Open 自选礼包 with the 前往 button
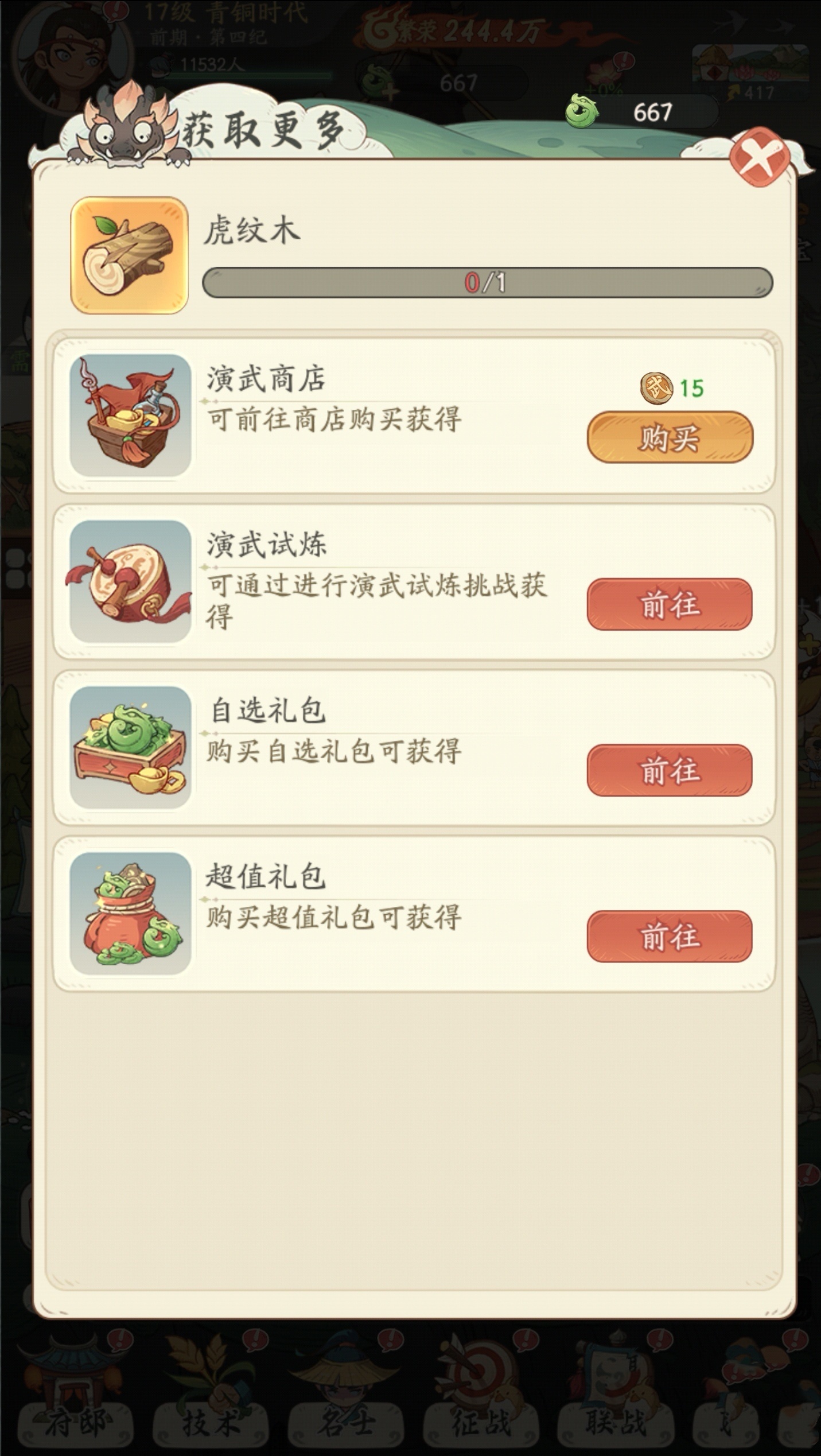The image size is (821, 1456). click(670, 770)
